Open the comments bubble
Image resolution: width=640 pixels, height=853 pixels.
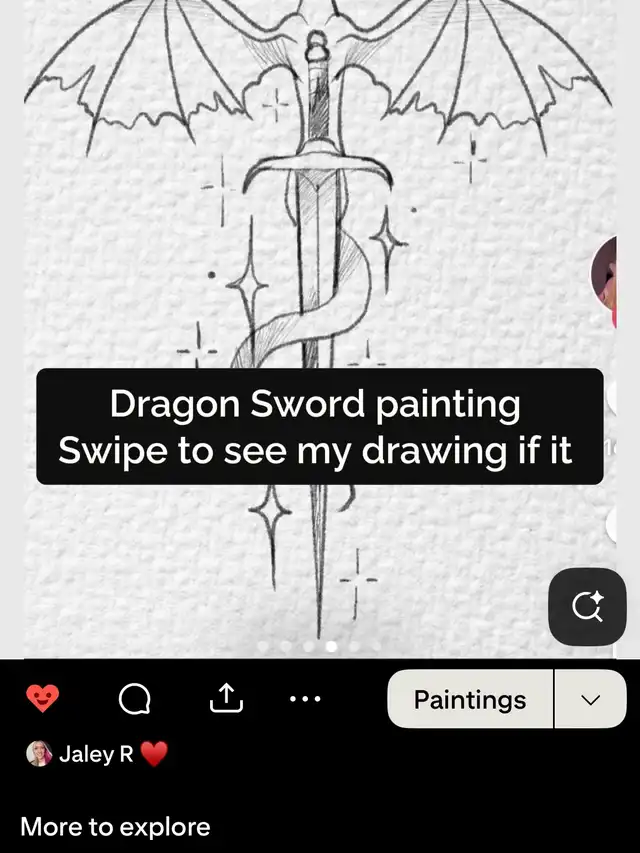(x=134, y=700)
